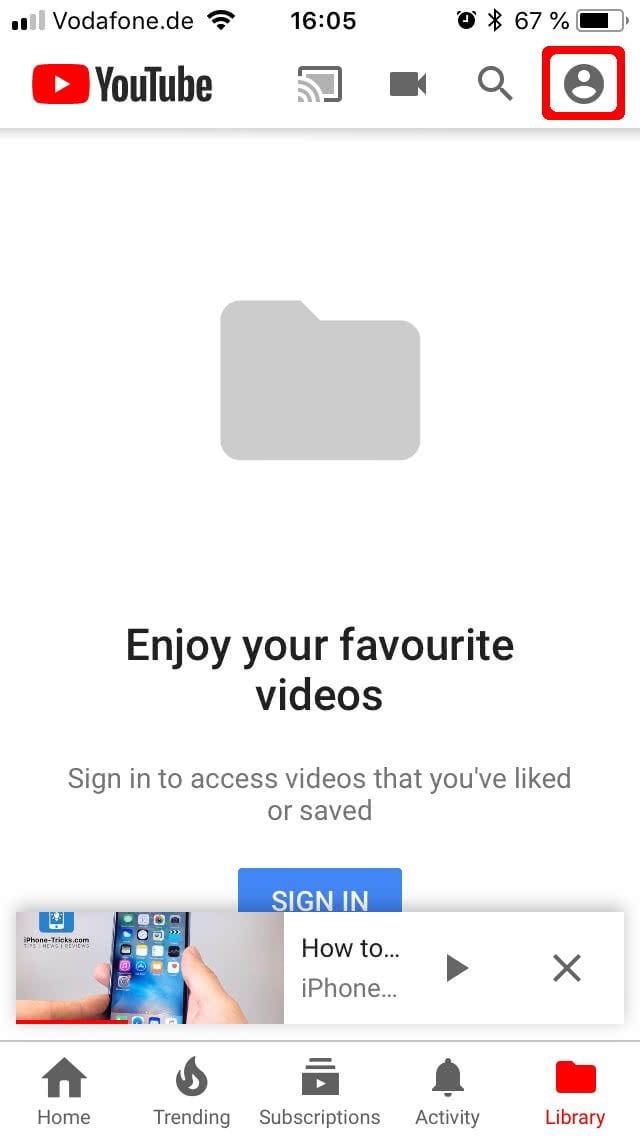640x1136 pixels.
Task: Close the mini player
Action: [567, 967]
